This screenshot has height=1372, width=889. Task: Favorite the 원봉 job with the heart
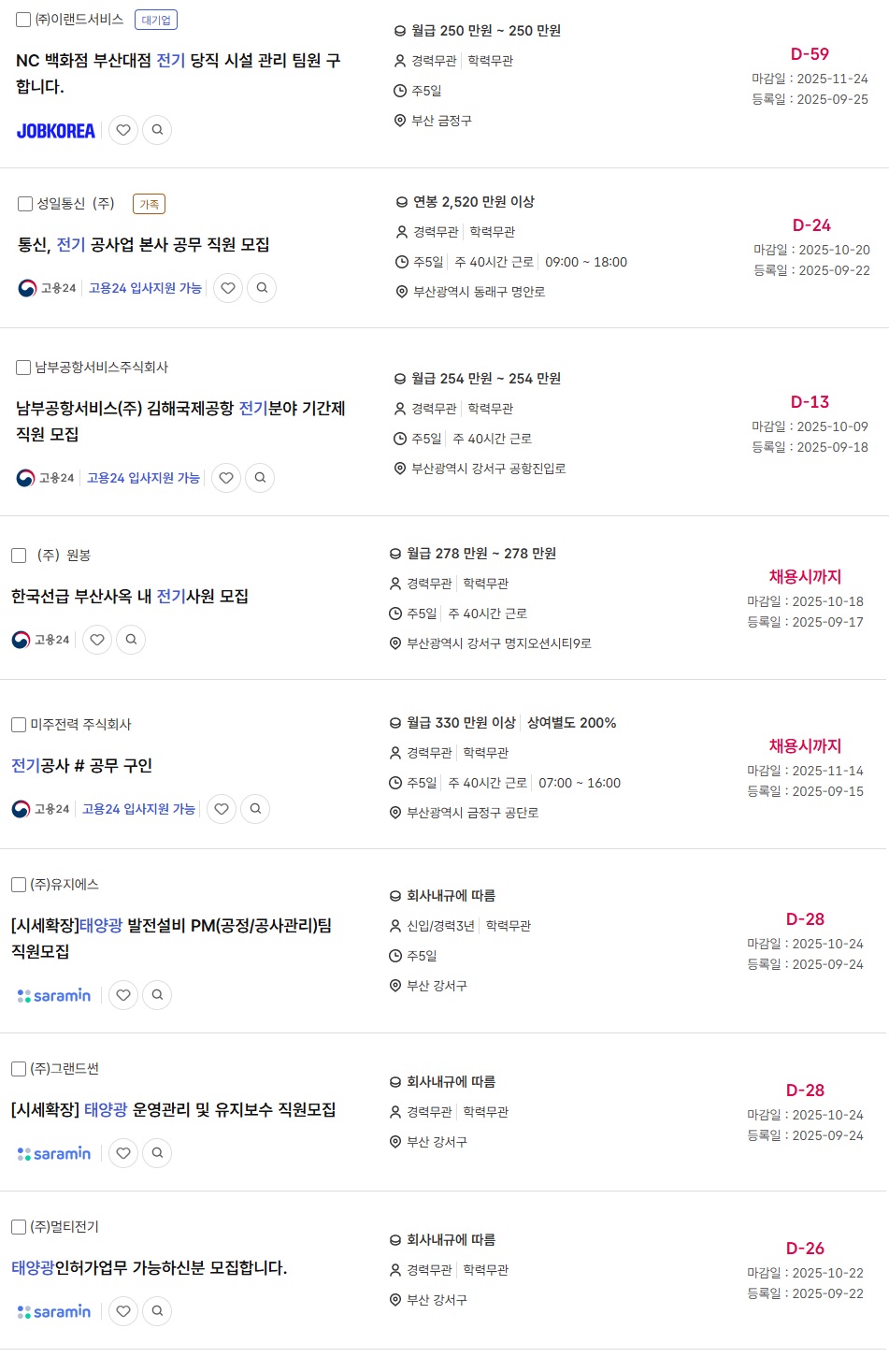(x=97, y=640)
